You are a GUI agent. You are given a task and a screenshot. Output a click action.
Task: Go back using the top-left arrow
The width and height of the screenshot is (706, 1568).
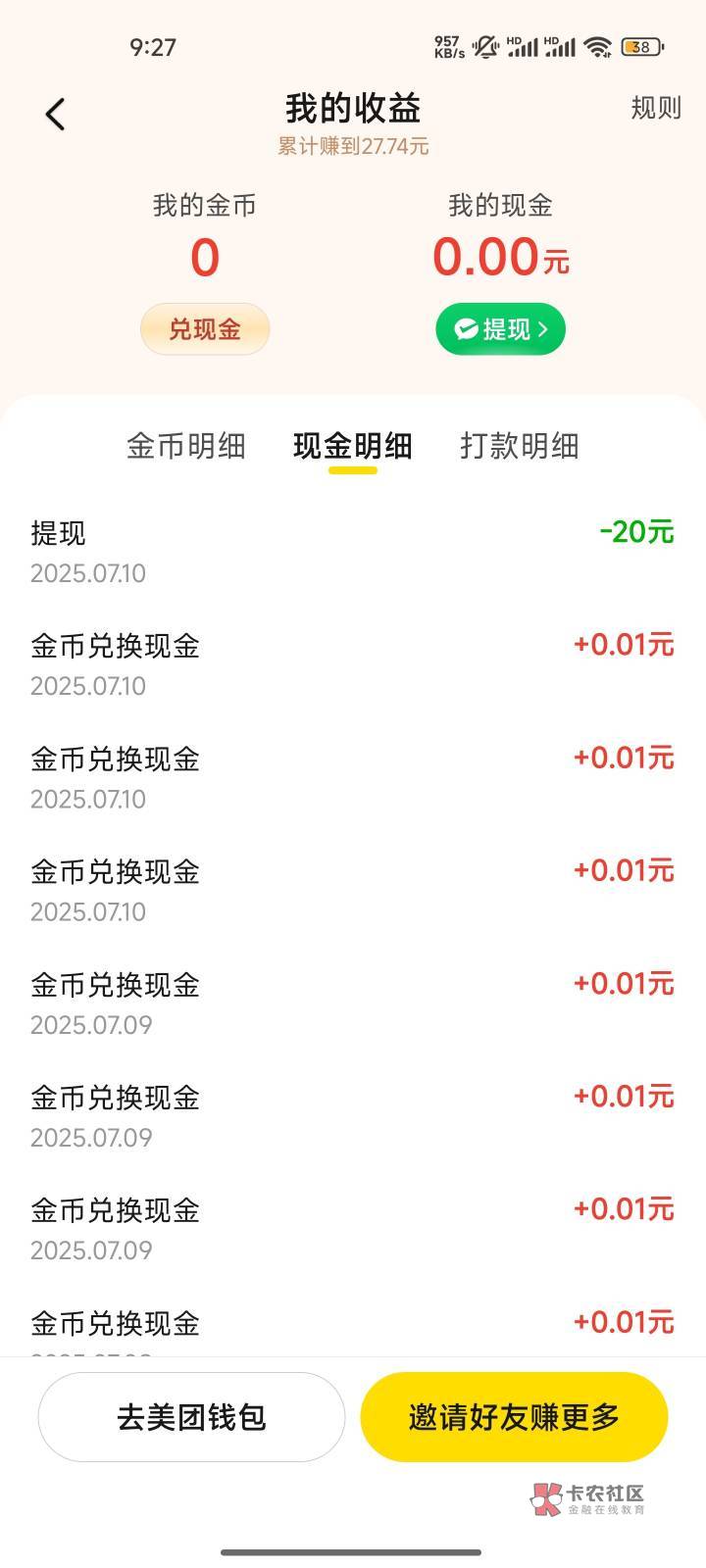pos(56,115)
